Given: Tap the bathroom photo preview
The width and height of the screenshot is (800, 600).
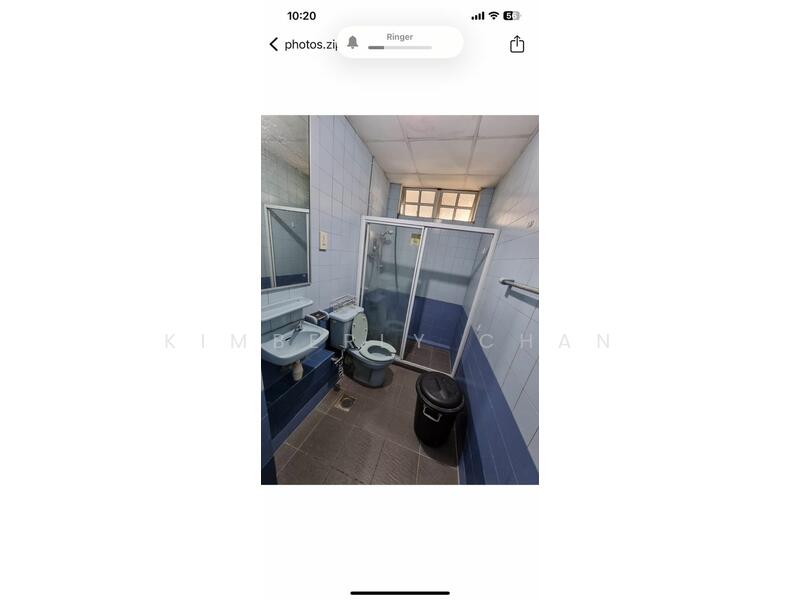Looking at the screenshot, I should pos(400,300).
